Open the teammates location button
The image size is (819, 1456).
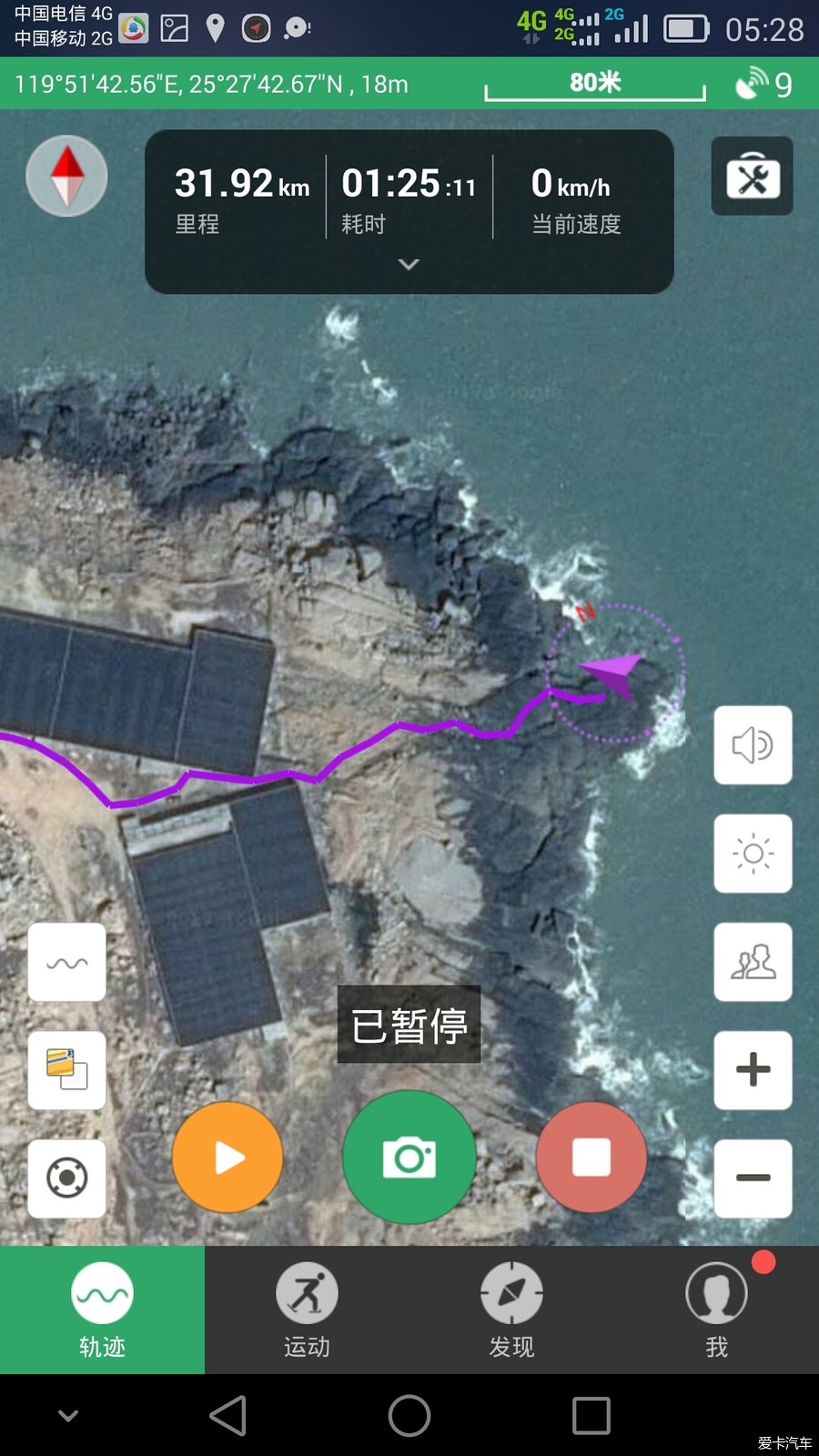click(753, 962)
